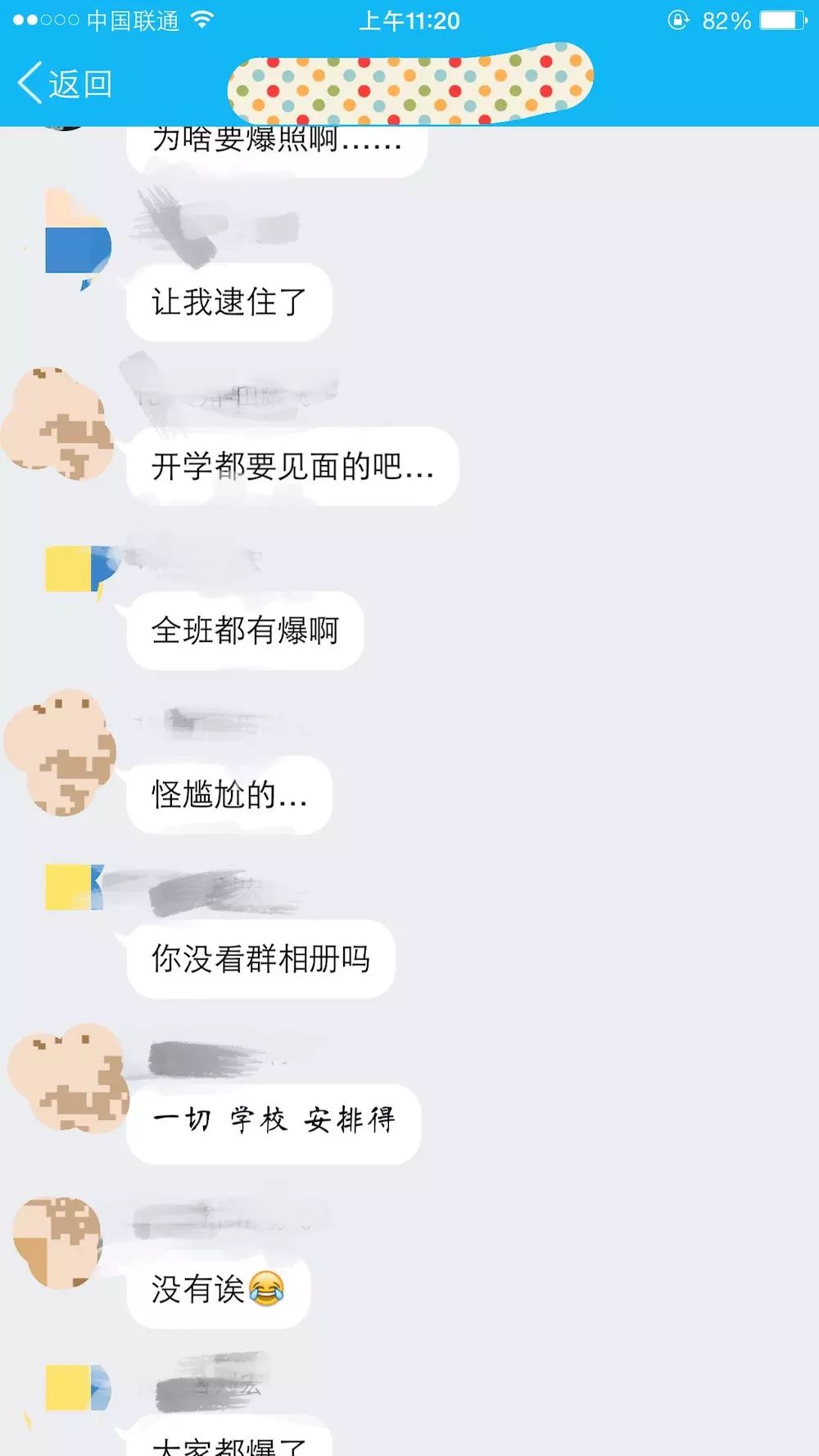Screen dimensions: 819x1456
Task: Open avatar next to 你没看群相册吗
Action: tap(74, 886)
